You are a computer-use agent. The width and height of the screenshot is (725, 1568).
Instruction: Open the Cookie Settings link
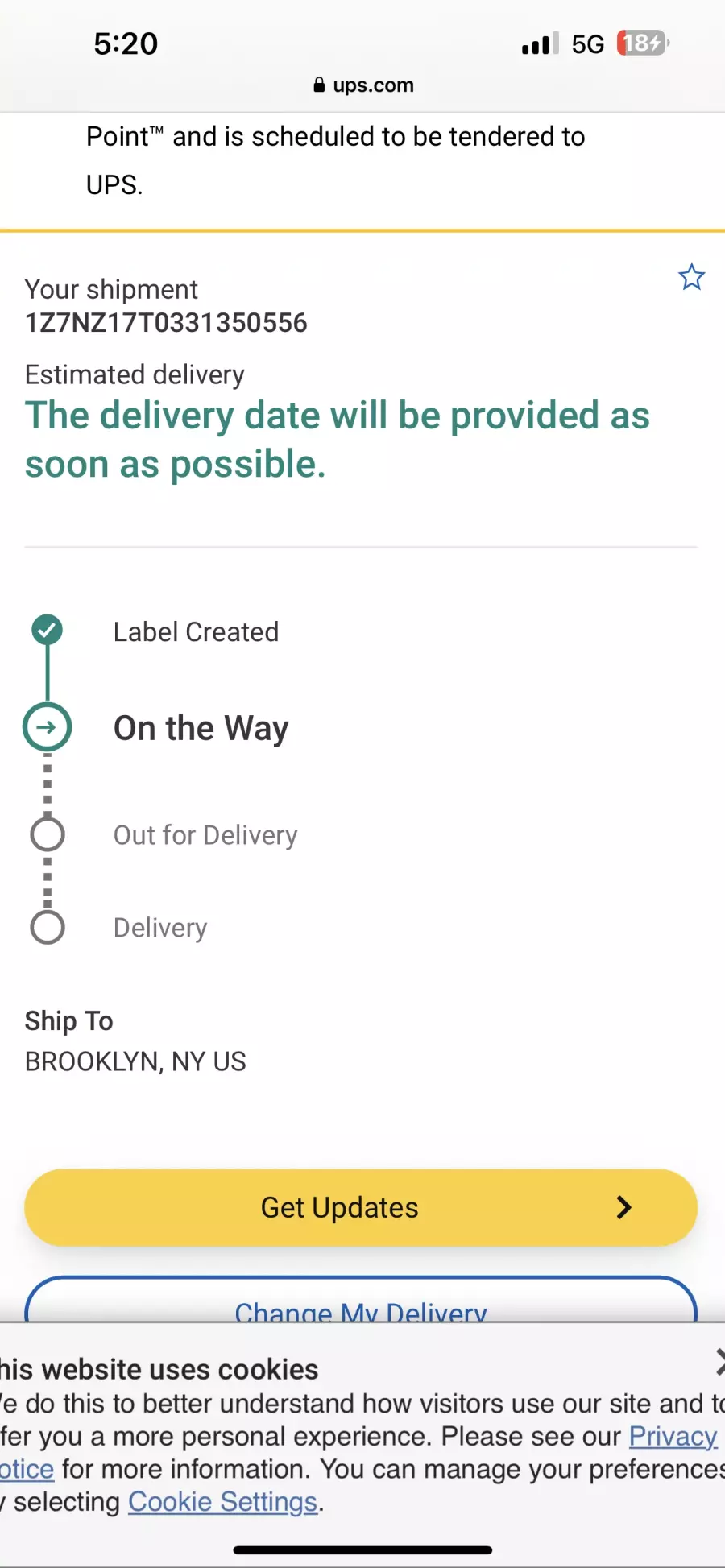[223, 1502]
